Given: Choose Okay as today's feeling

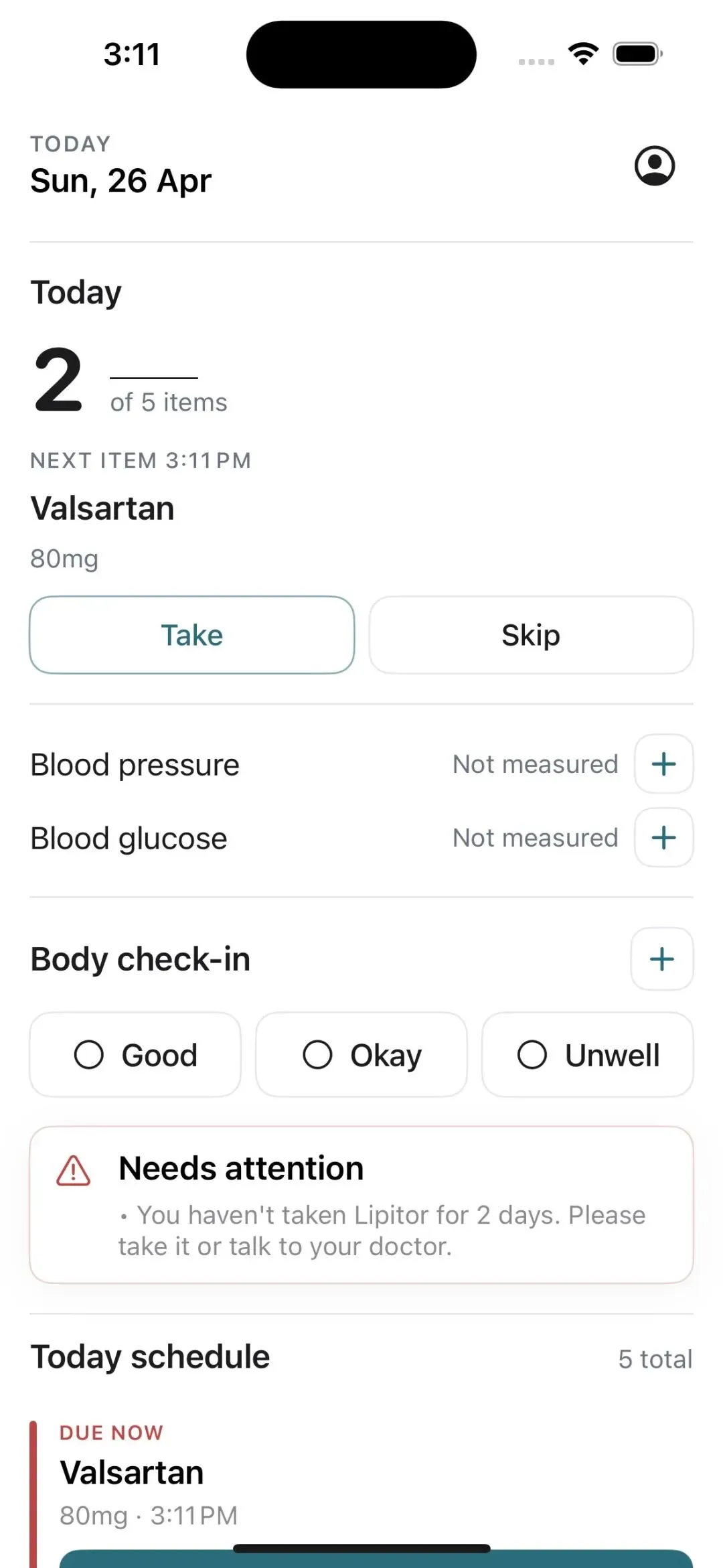Looking at the screenshot, I should click(x=361, y=1054).
